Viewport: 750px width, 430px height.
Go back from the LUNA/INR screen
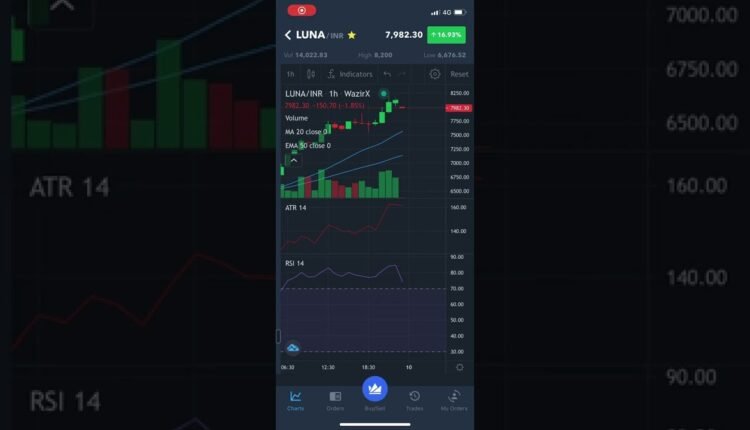pos(288,35)
